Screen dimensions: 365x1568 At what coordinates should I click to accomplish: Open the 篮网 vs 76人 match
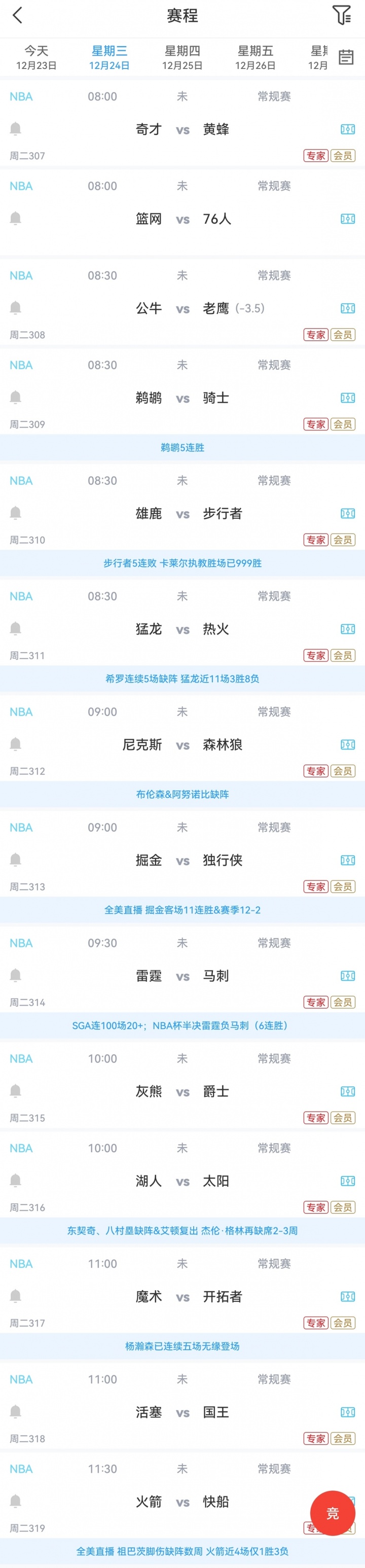pos(182,219)
